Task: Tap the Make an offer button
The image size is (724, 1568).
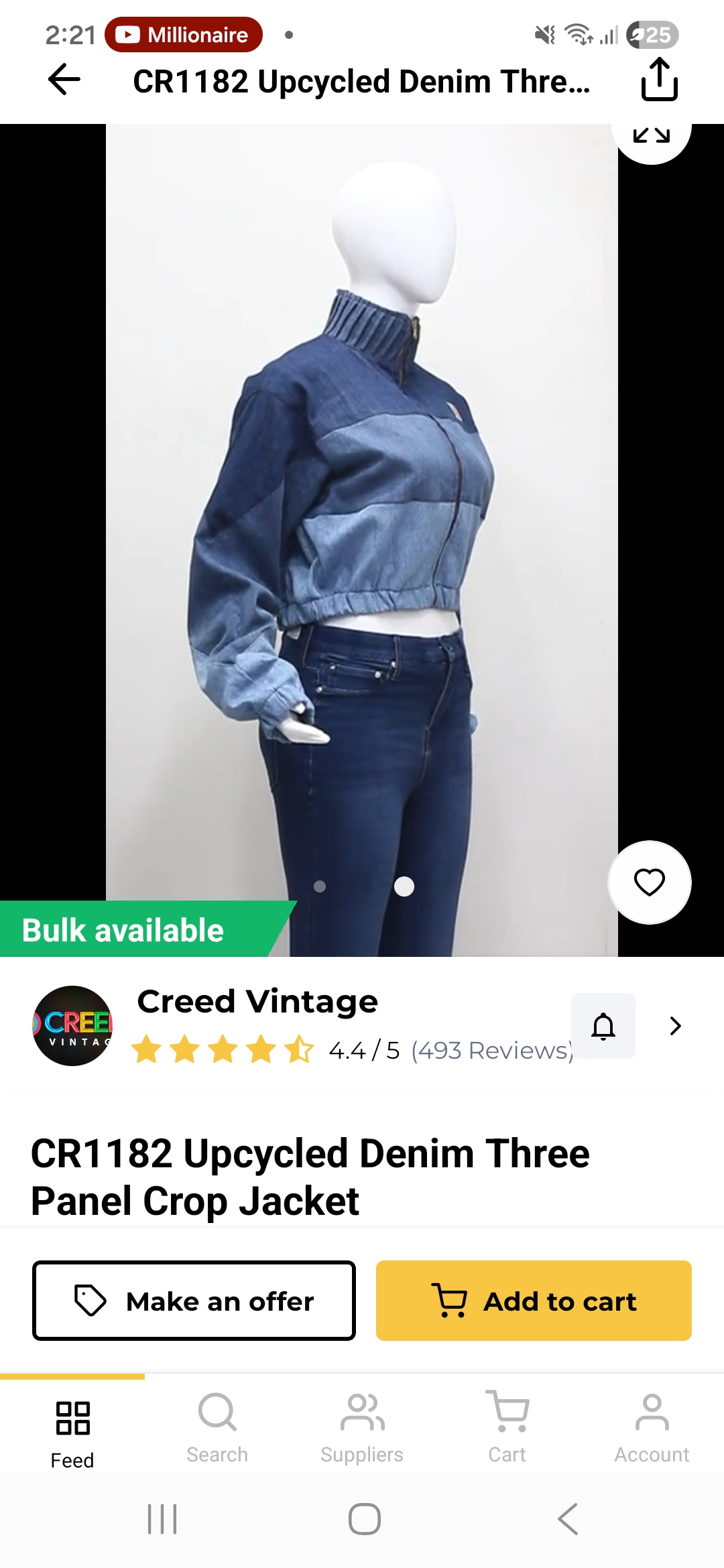Action: click(194, 1301)
